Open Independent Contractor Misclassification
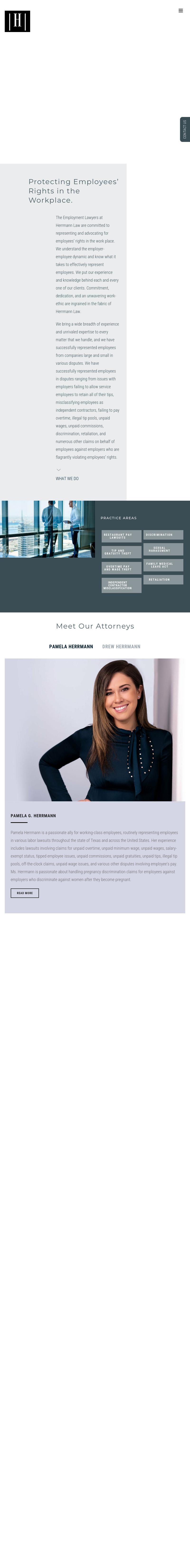190x1568 pixels. 121,585
